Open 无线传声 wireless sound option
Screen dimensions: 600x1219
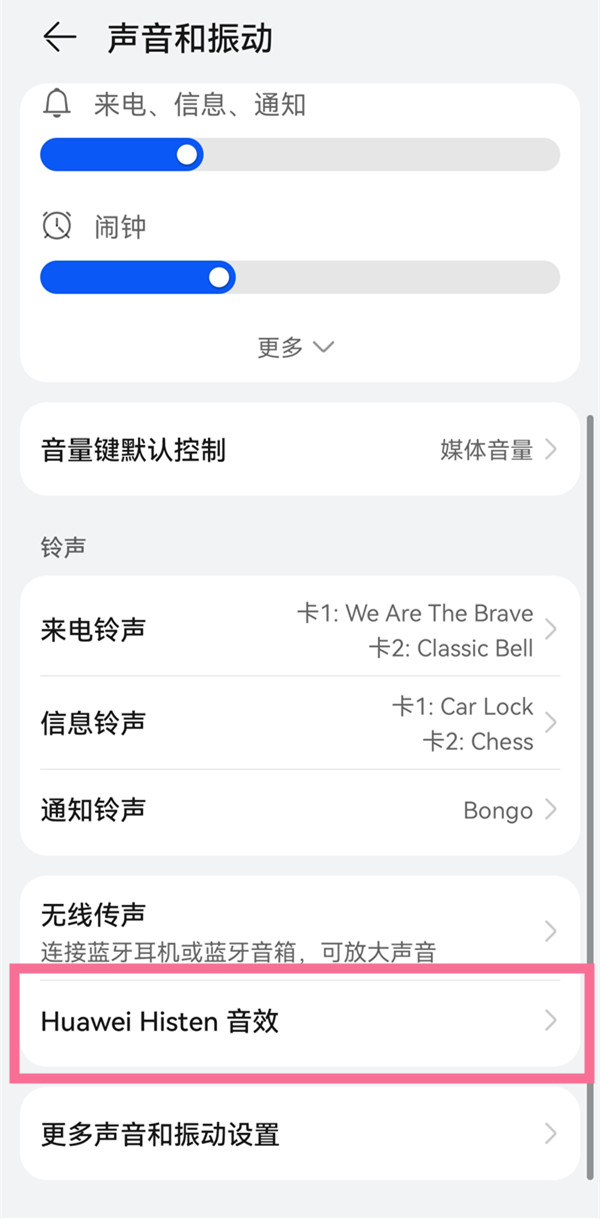(300, 930)
